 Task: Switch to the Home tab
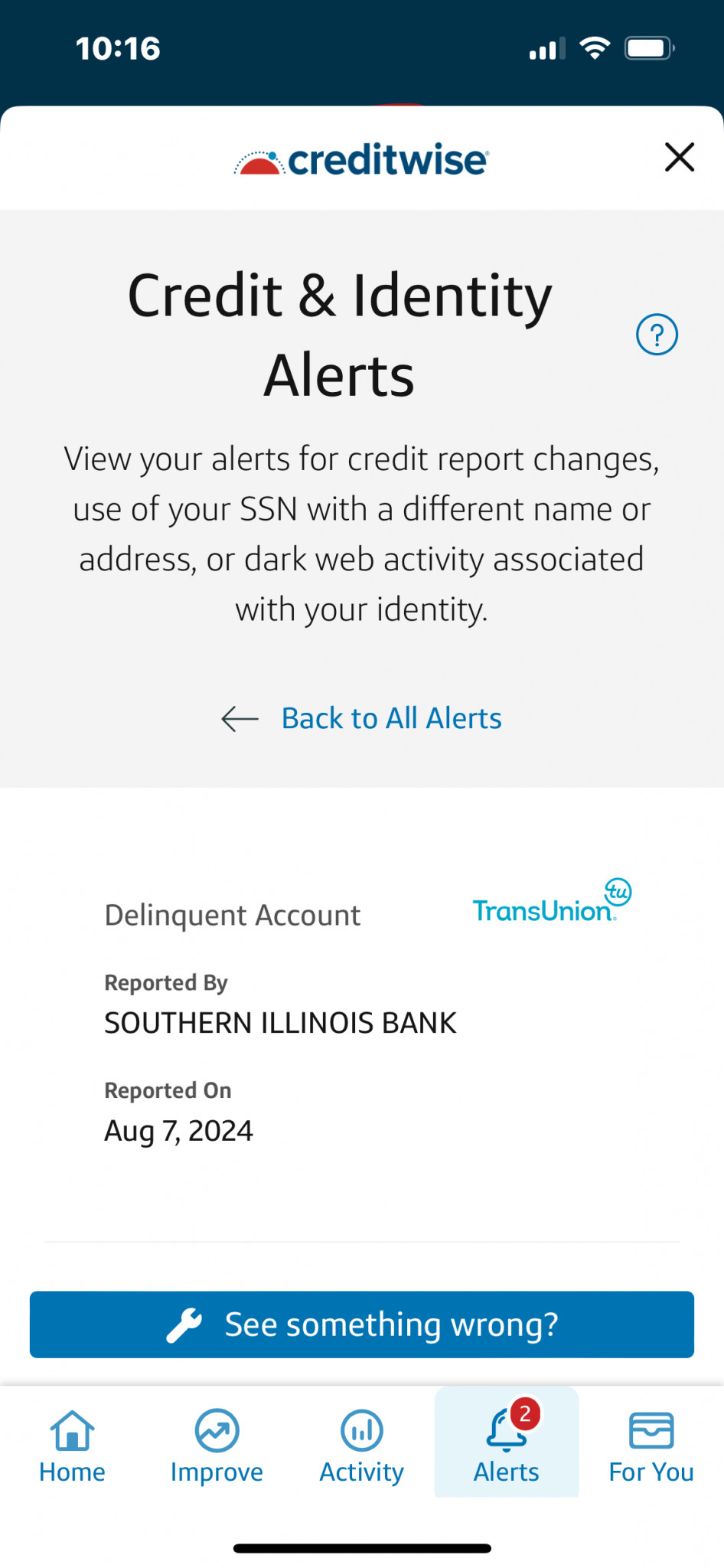point(73,1442)
